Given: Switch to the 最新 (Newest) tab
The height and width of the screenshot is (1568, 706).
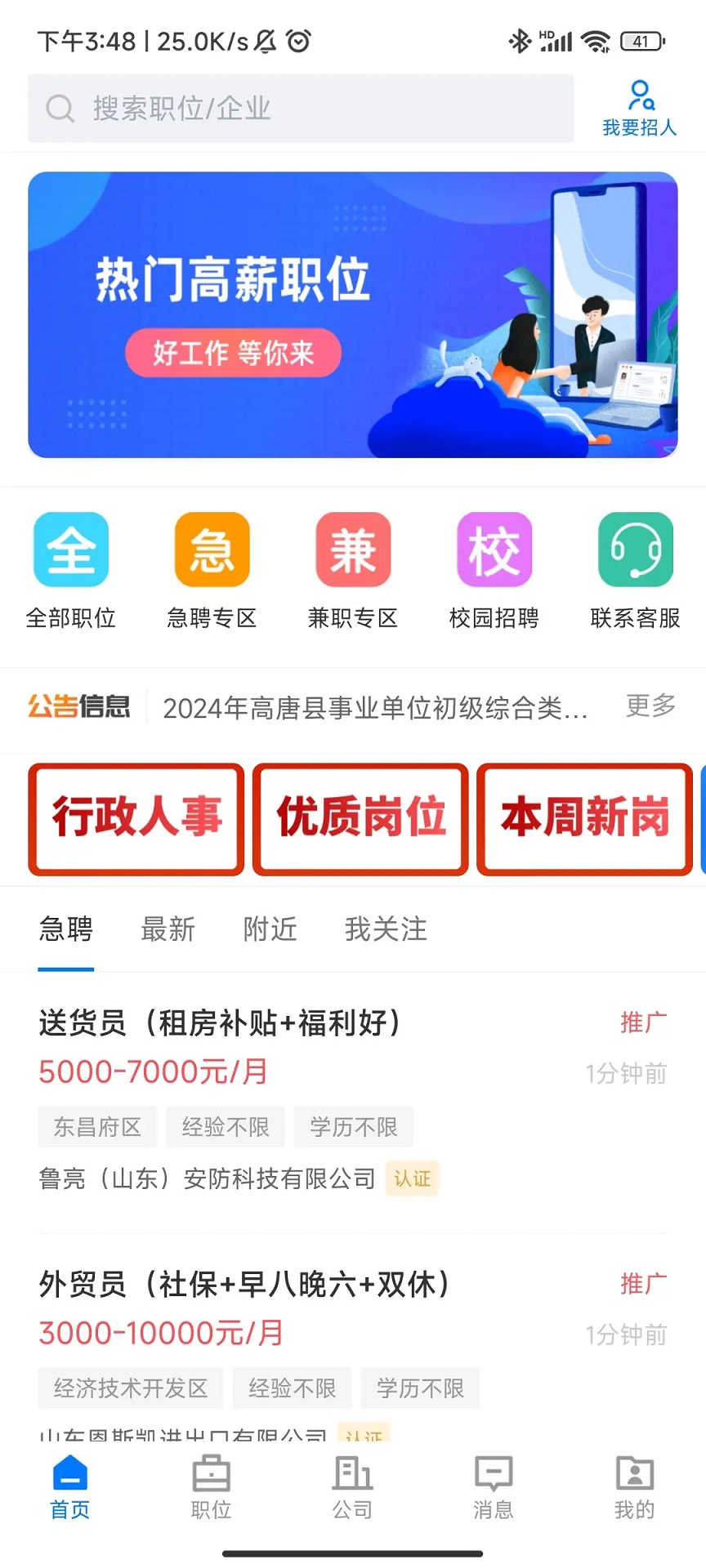Looking at the screenshot, I should (168, 930).
